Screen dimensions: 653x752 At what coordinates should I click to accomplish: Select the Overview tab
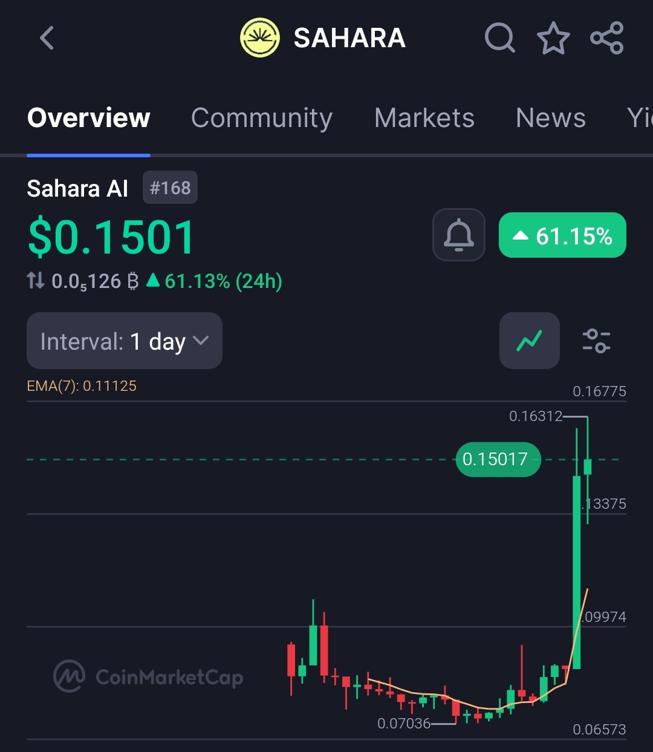(88, 118)
